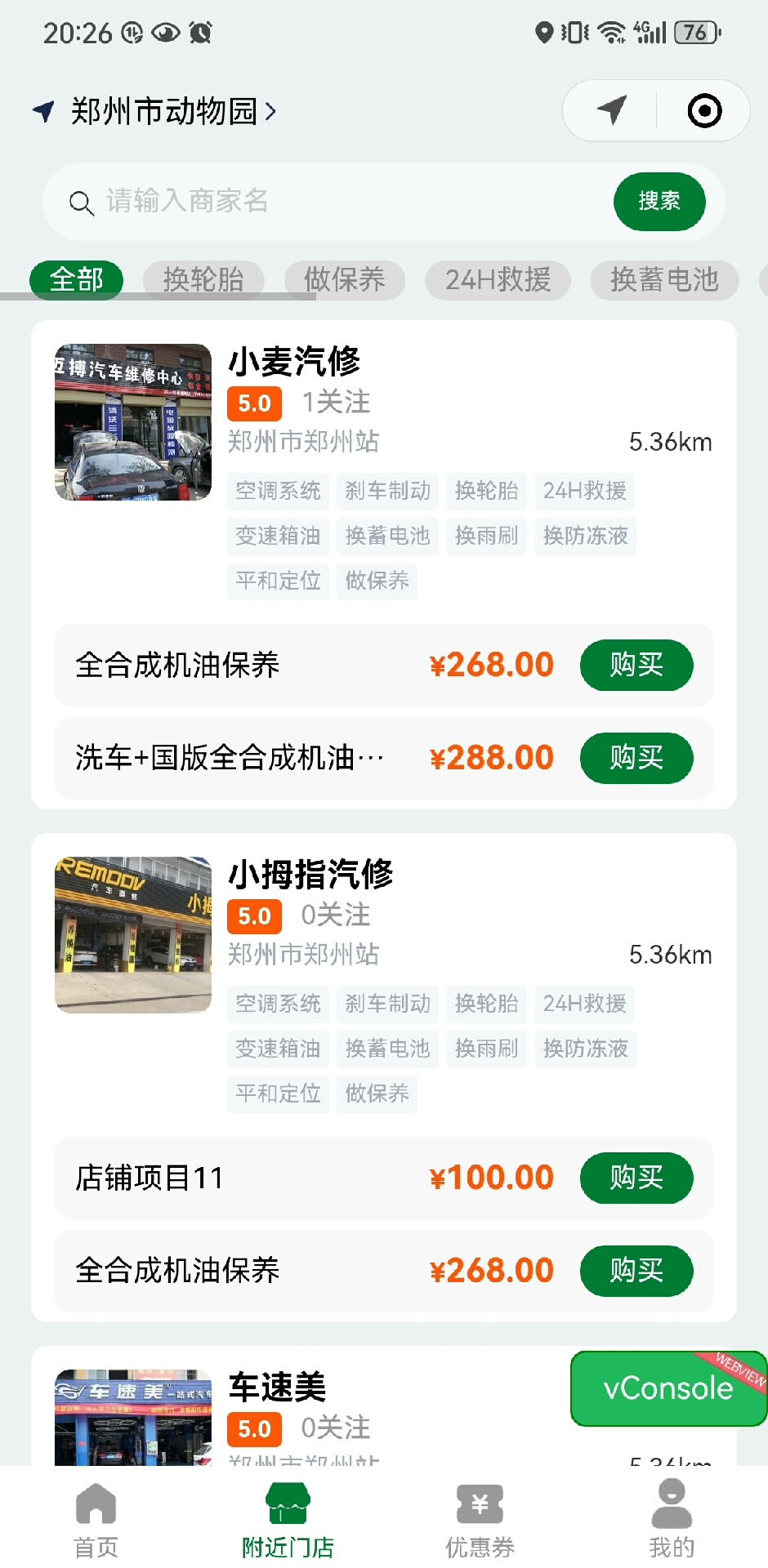
Task: Open the vConsole debug panel
Action: [x=668, y=1388]
